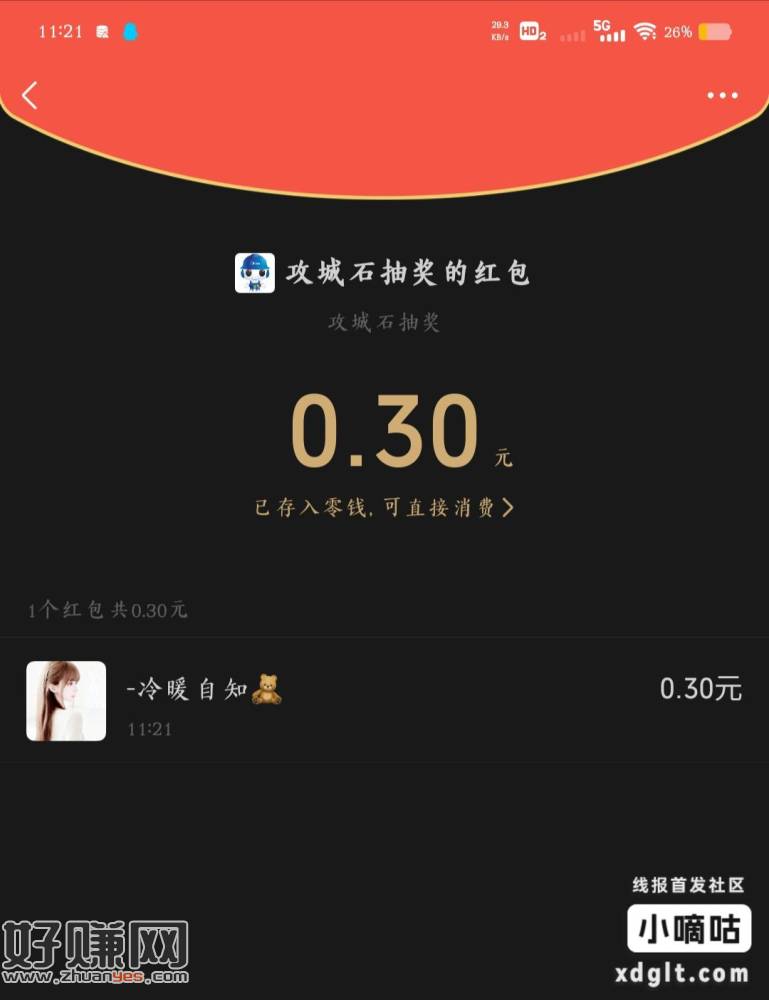Open the 已存入零钱,可直接消费 link

pyautogui.click(x=385, y=508)
